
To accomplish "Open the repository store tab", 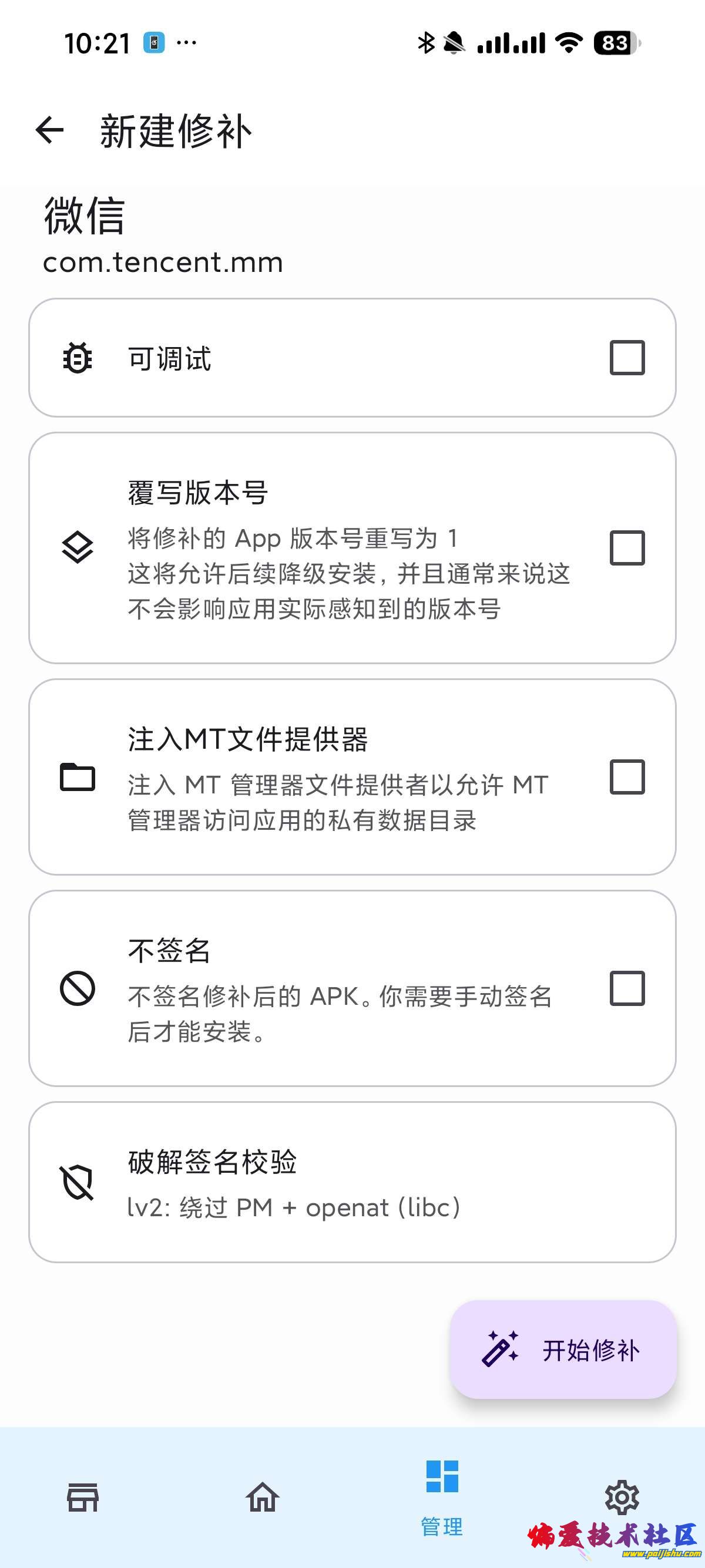I will click(x=83, y=1497).
